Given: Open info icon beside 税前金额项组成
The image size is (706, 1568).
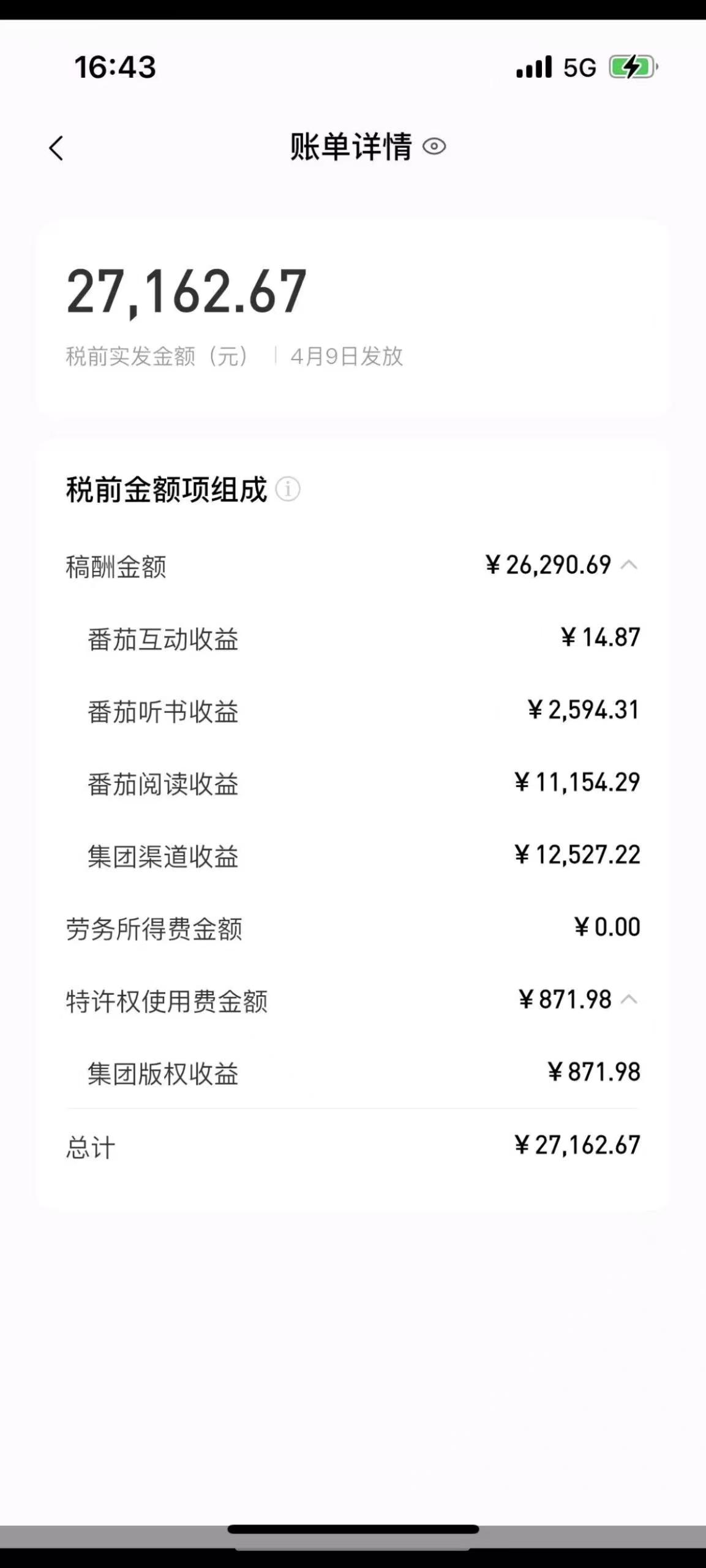Looking at the screenshot, I should click(288, 489).
